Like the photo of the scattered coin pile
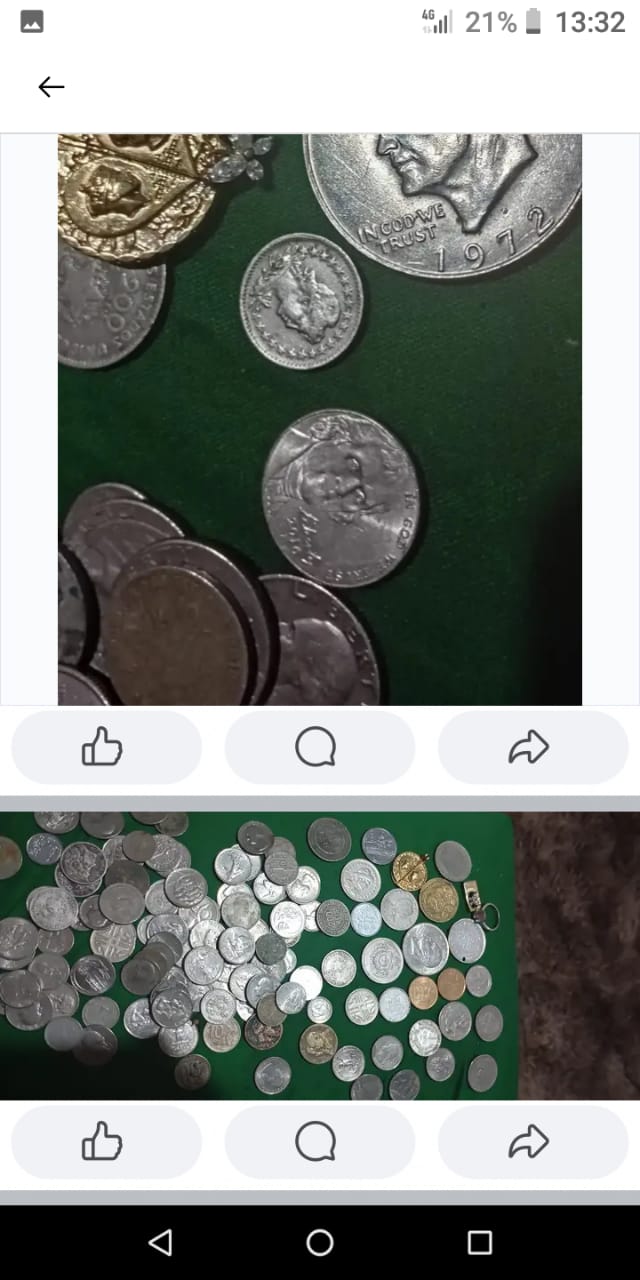640x1280 pixels. click(x=106, y=1141)
